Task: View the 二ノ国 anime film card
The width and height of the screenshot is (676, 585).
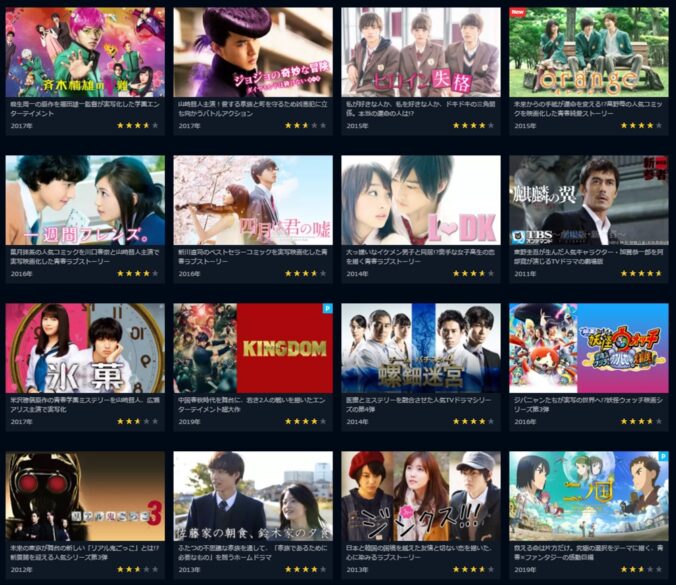Action: [x=589, y=496]
